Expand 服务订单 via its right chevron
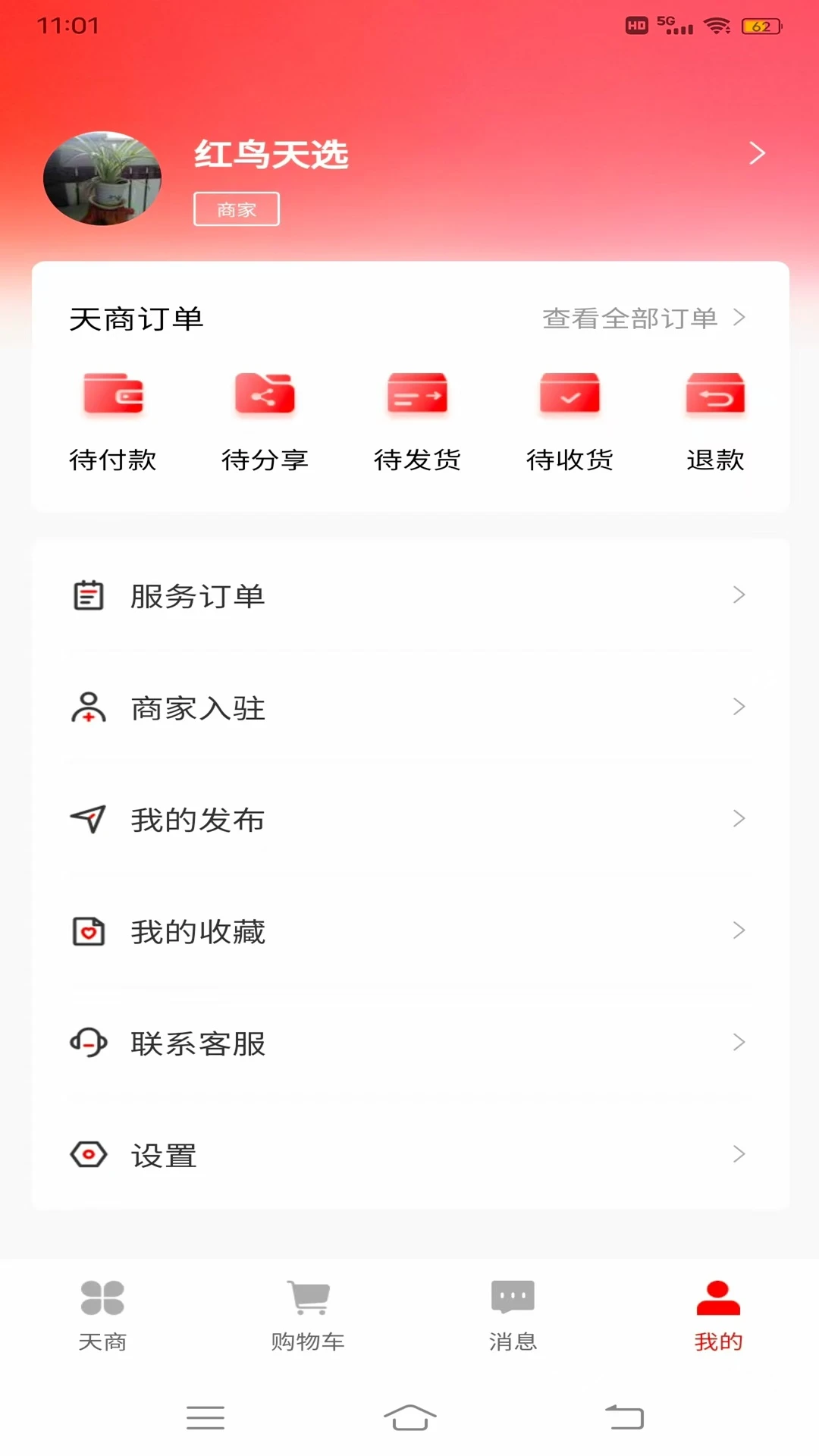819x1456 pixels. click(739, 596)
